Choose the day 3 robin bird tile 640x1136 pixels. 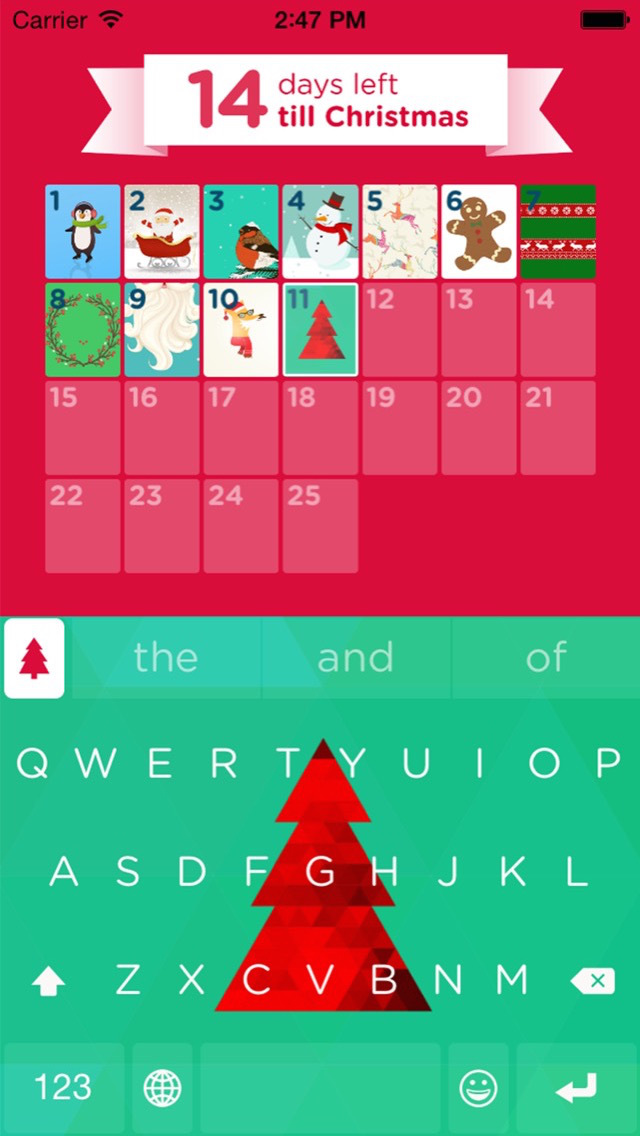(x=241, y=232)
